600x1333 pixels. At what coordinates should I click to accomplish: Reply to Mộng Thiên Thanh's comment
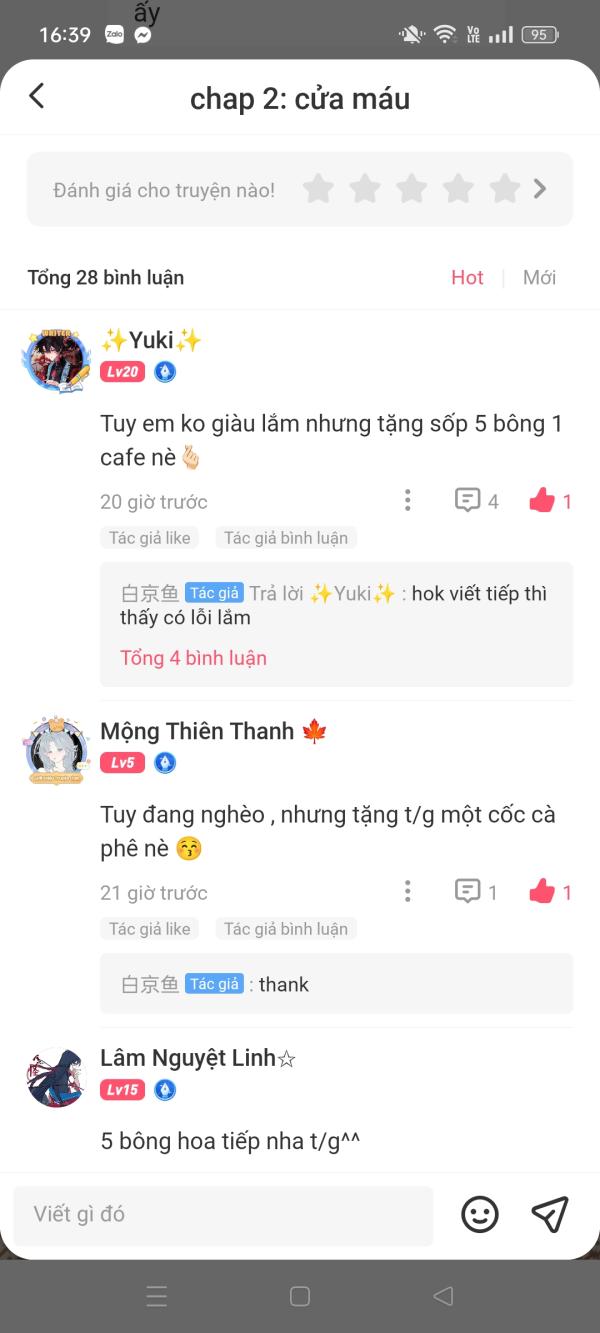(x=476, y=892)
